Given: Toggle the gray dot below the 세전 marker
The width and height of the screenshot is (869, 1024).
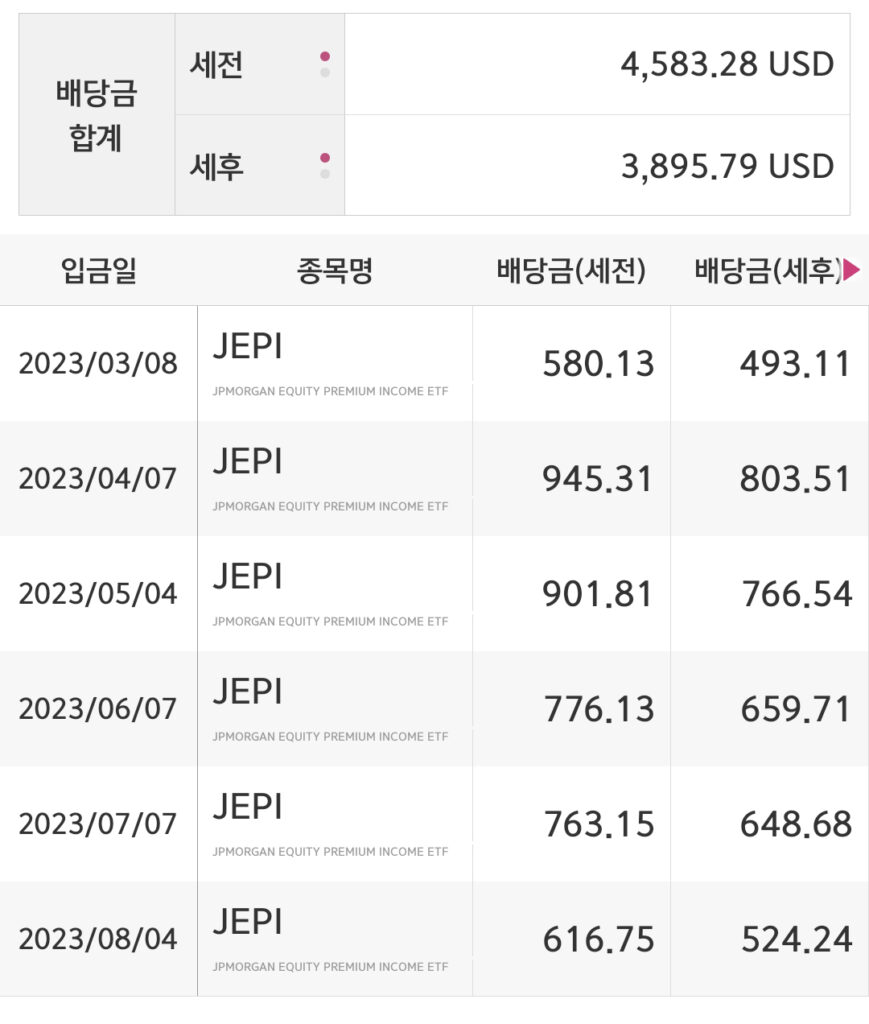Looking at the screenshot, I should click(325, 73).
